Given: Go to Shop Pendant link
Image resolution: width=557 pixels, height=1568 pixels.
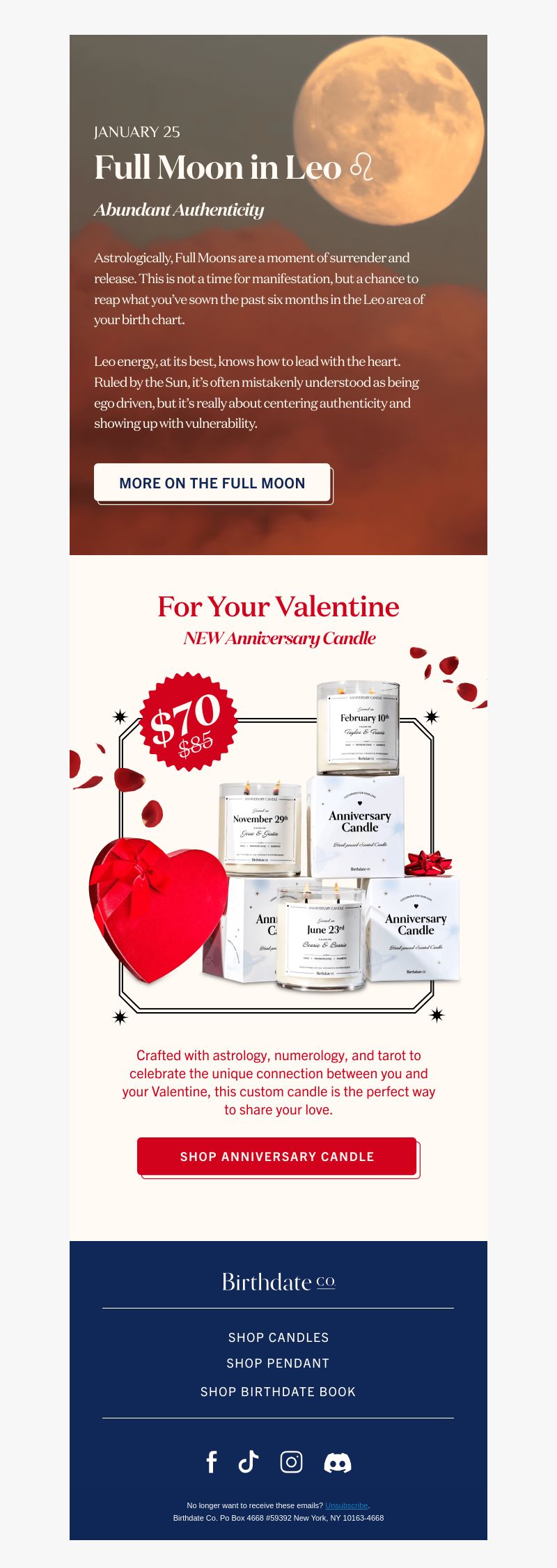Looking at the screenshot, I should [278, 1363].
